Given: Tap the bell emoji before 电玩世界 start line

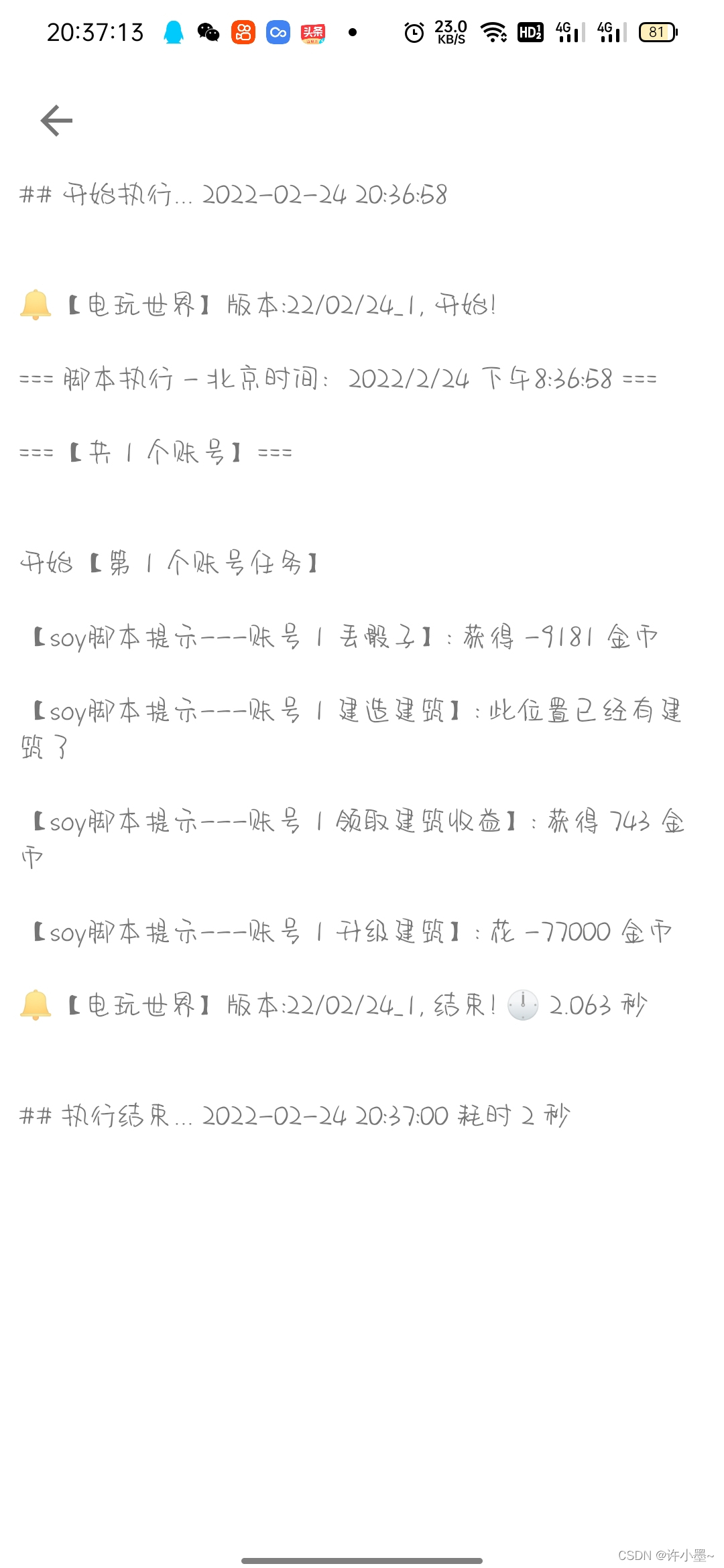Looking at the screenshot, I should tap(37, 305).
